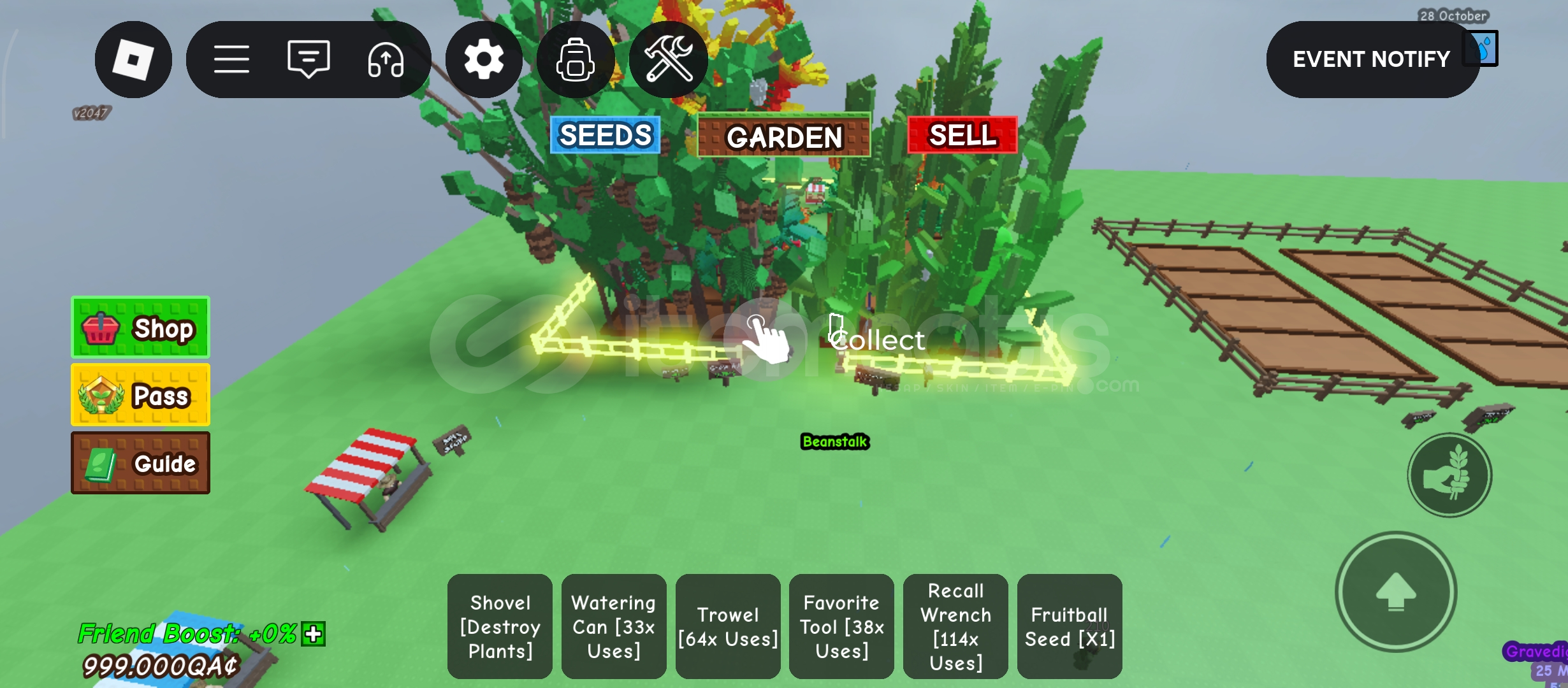This screenshot has height=688, width=1568.
Task: Select the Watering Can tool
Action: click(x=613, y=627)
